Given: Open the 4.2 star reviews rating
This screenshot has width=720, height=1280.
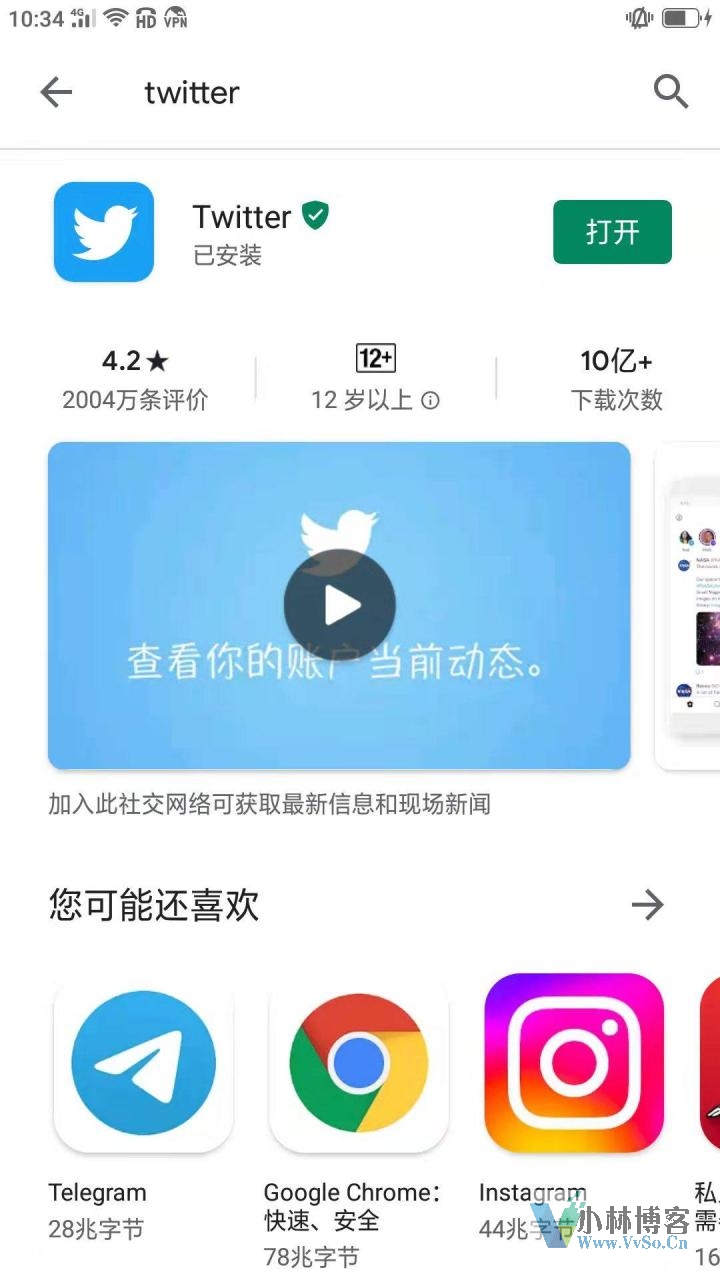Looking at the screenshot, I should click(135, 379).
